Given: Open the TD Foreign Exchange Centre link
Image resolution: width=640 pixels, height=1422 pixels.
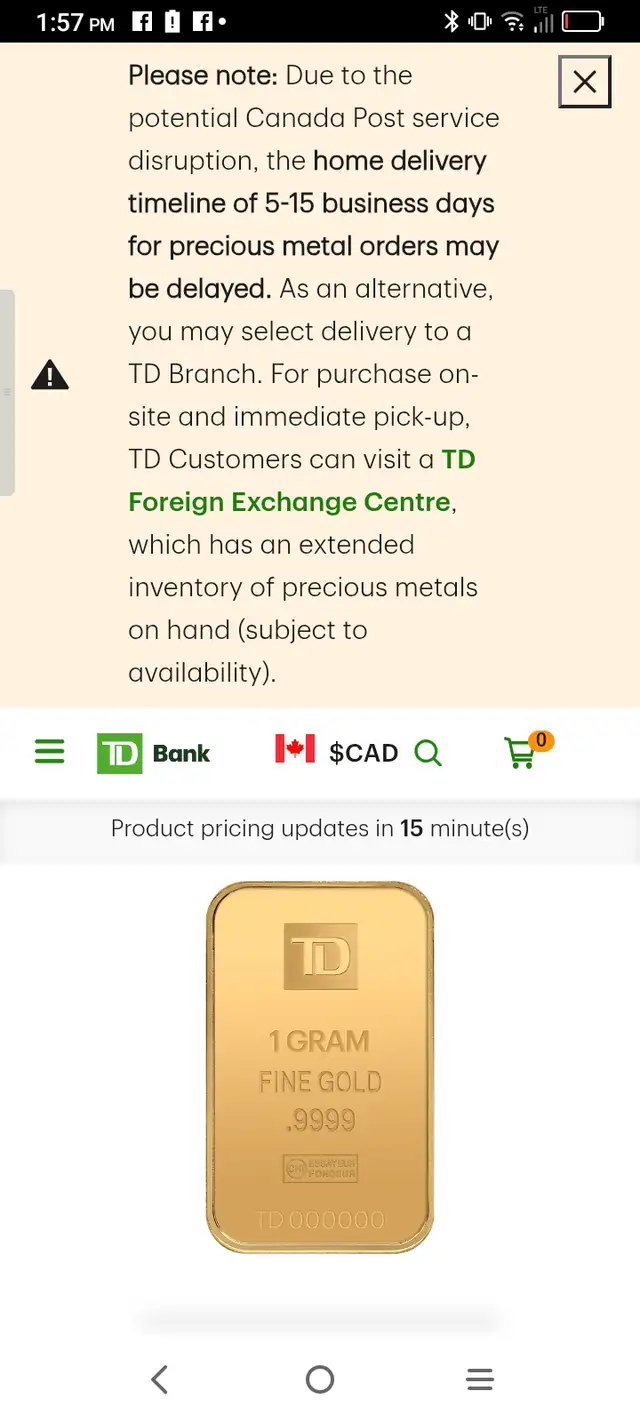Looking at the screenshot, I should tap(302, 480).
